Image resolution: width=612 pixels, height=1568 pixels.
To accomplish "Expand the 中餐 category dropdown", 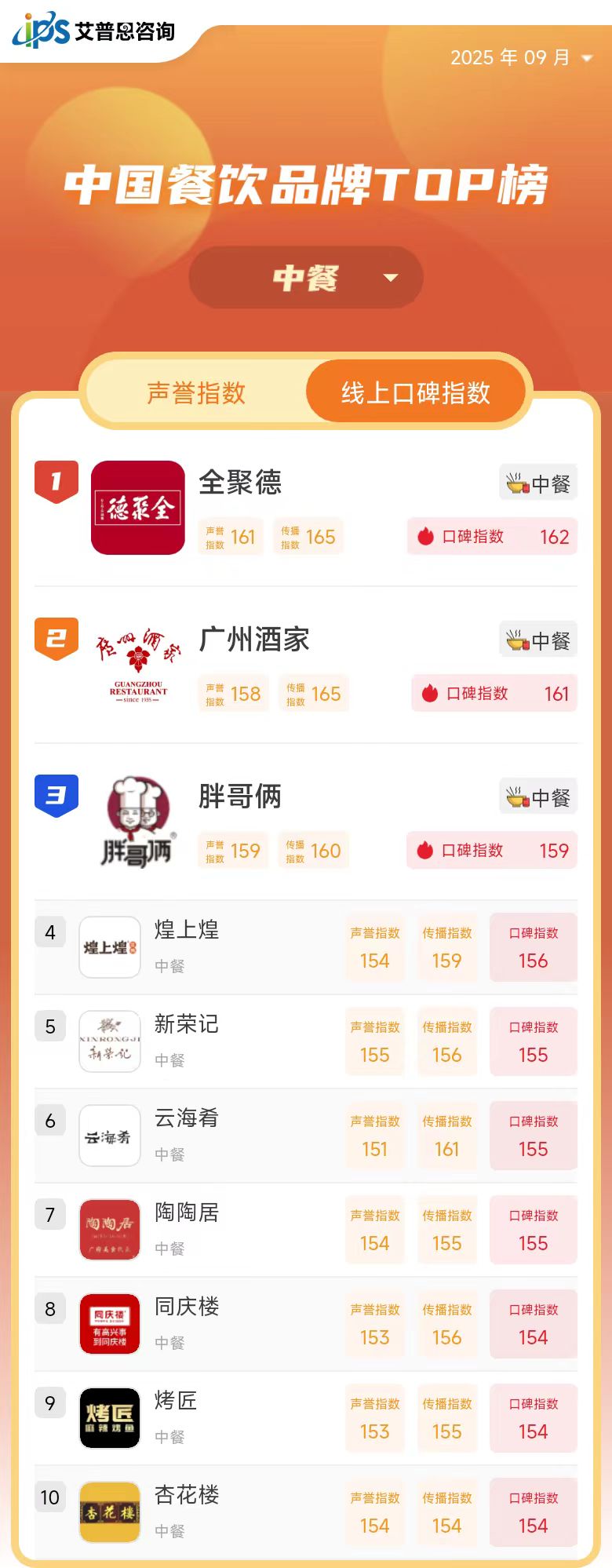I will pyautogui.click(x=306, y=278).
